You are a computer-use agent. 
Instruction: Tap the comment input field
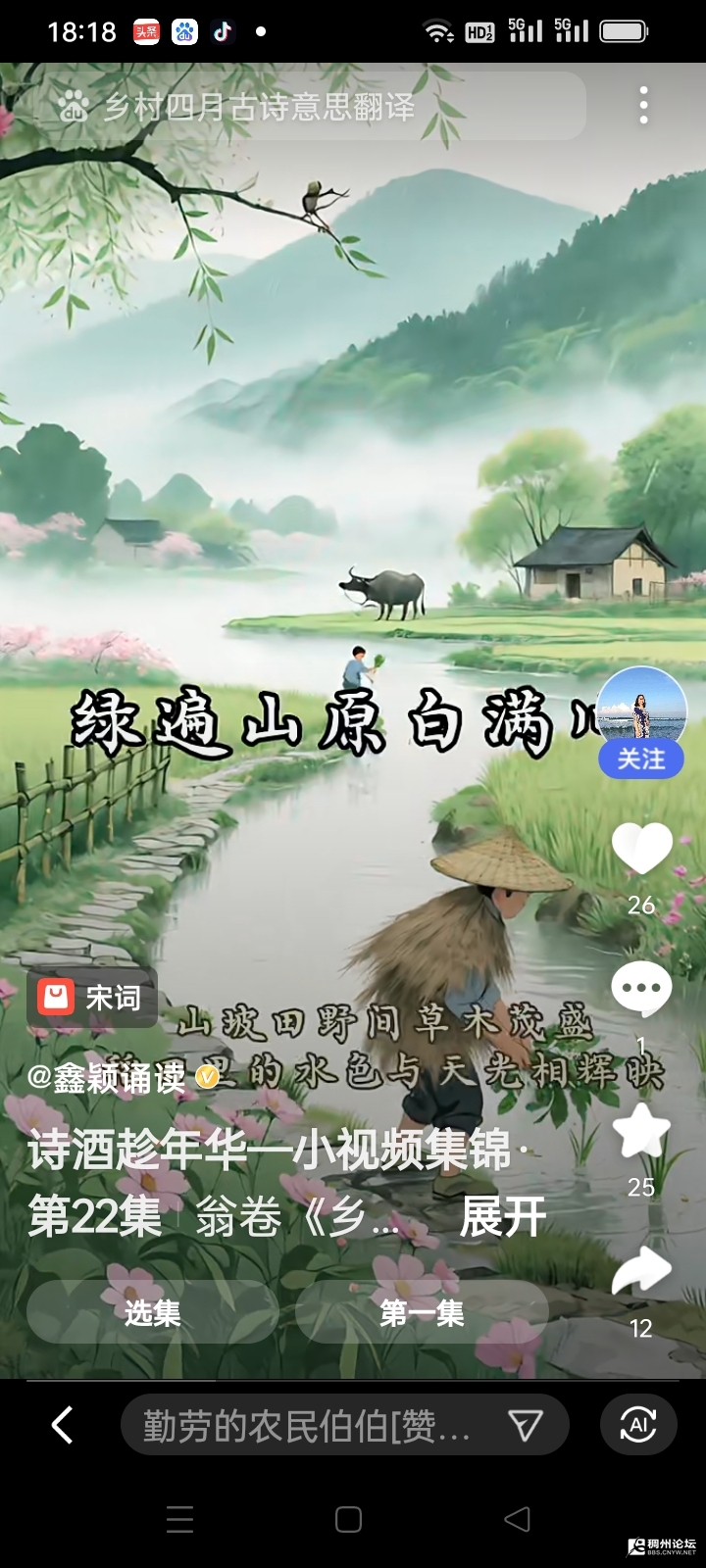point(309,1426)
